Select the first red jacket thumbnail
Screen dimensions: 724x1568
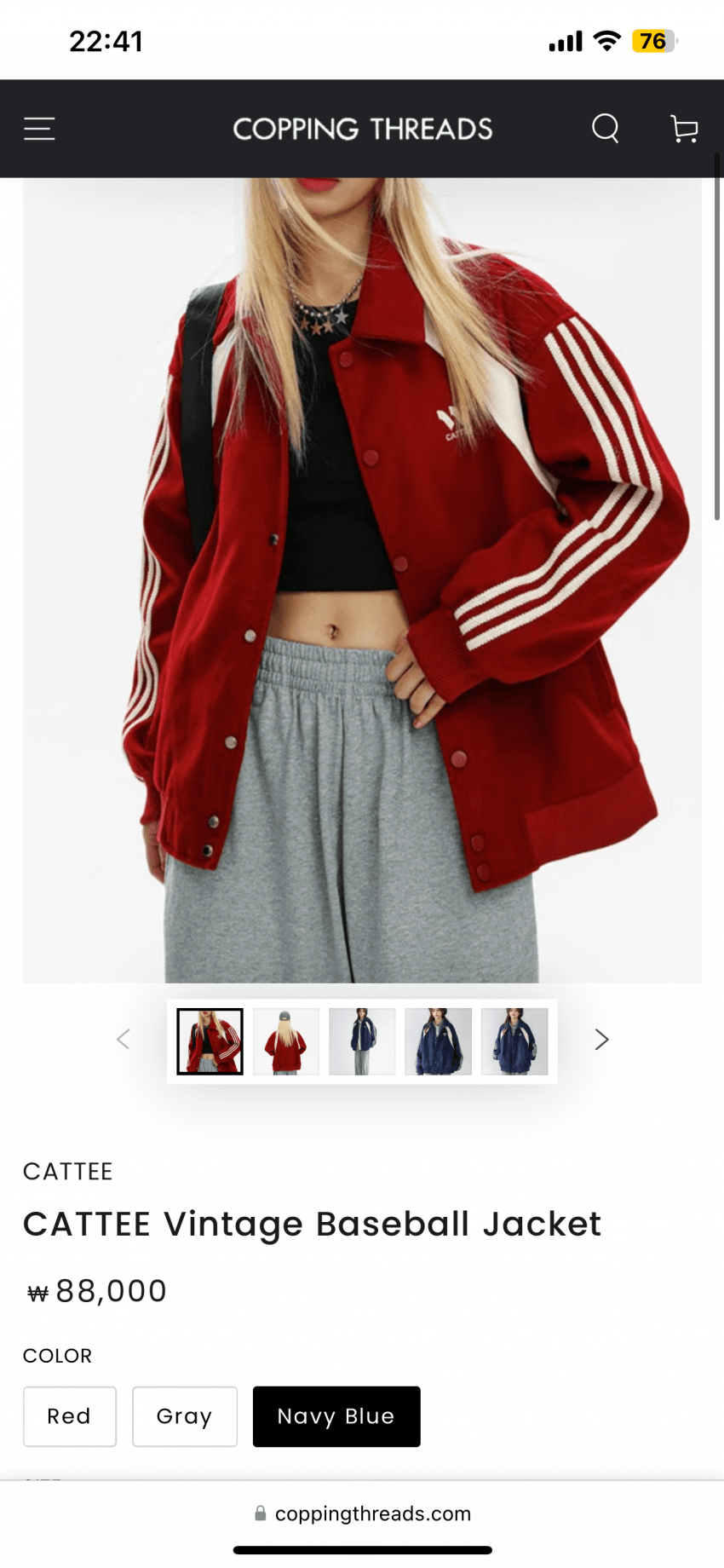pyautogui.click(x=210, y=1041)
